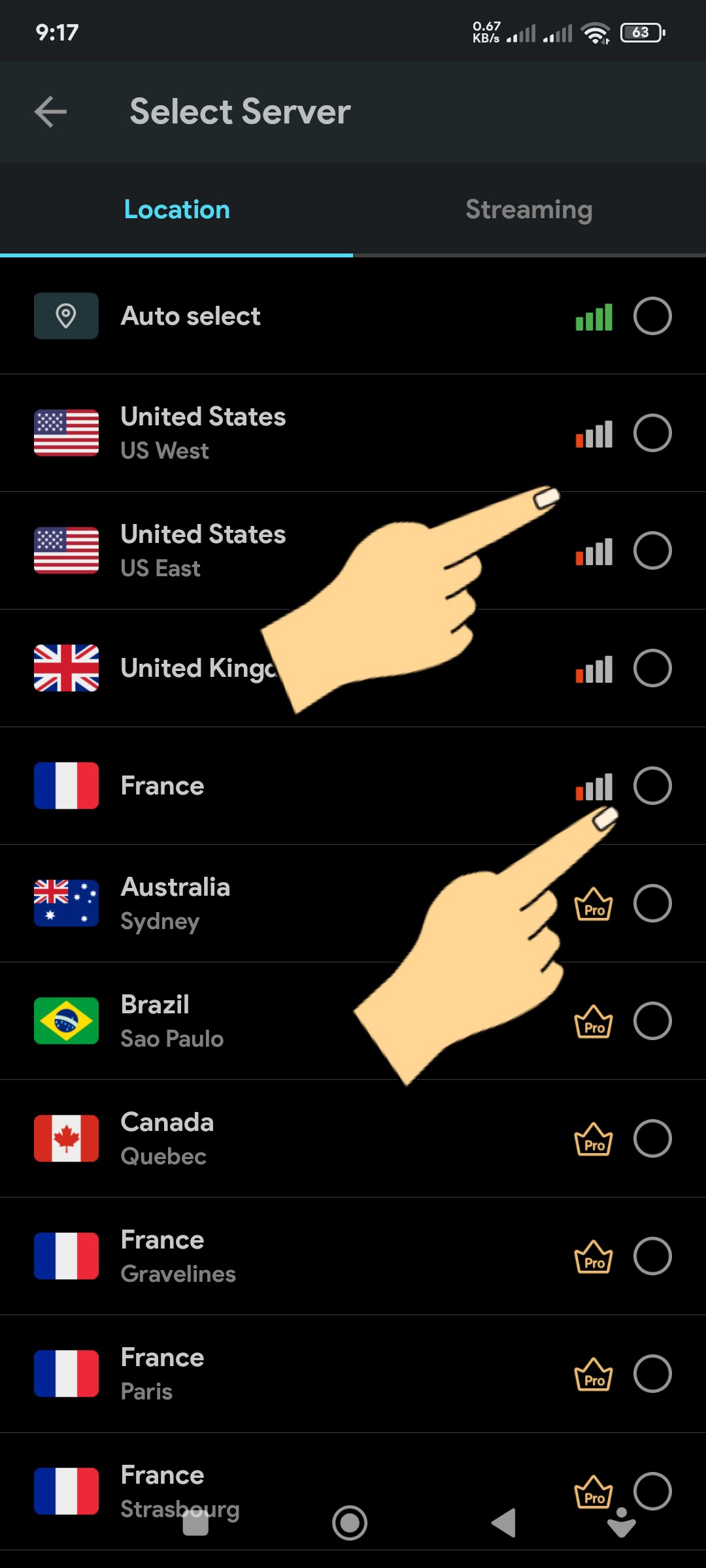
Task: Pick the free France server
Action: (652, 786)
